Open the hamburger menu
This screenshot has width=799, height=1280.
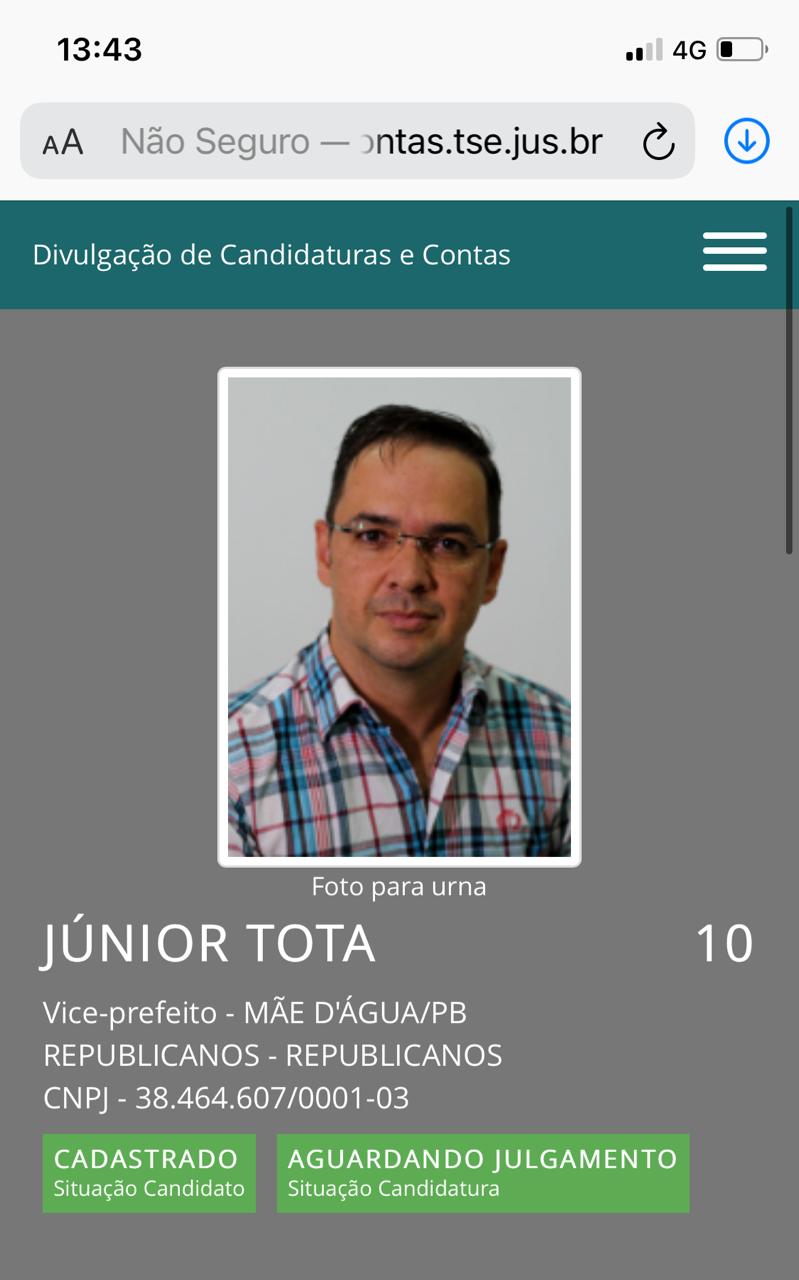[734, 252]
